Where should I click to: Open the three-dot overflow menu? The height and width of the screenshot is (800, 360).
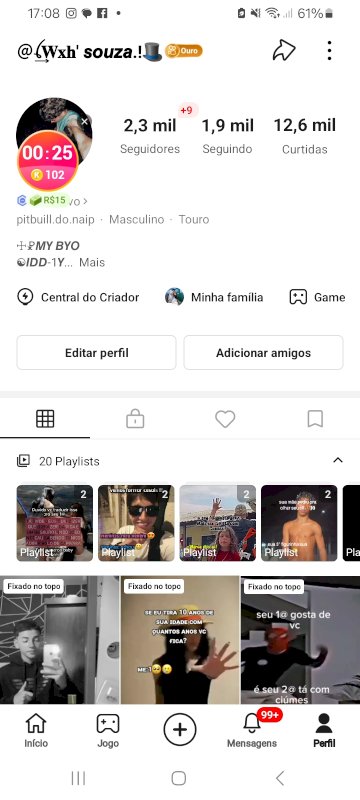[329, 50]
